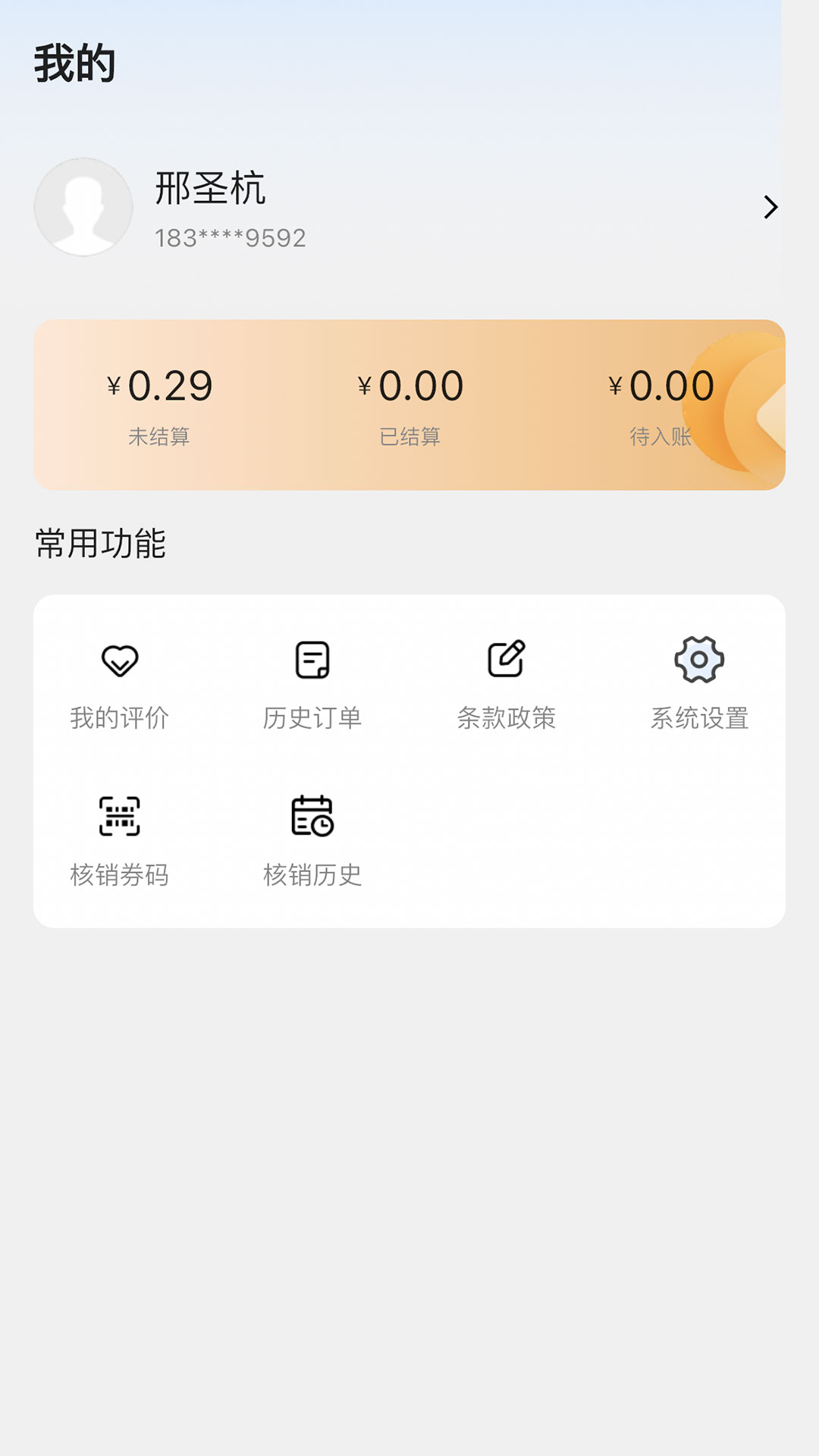This screenshot has height=1456, width=819.
Task: Tap the 核销券码 text label
Action: click(x=119, y=876)
